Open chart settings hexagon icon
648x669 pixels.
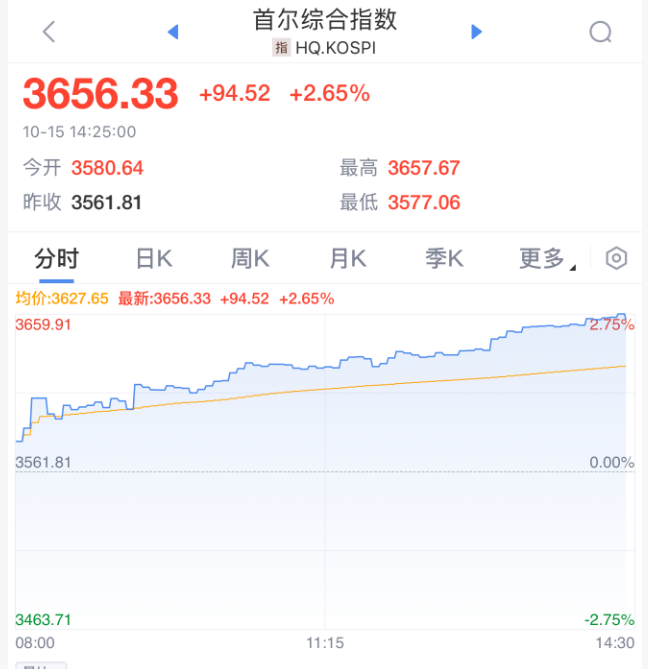[616, 259]
